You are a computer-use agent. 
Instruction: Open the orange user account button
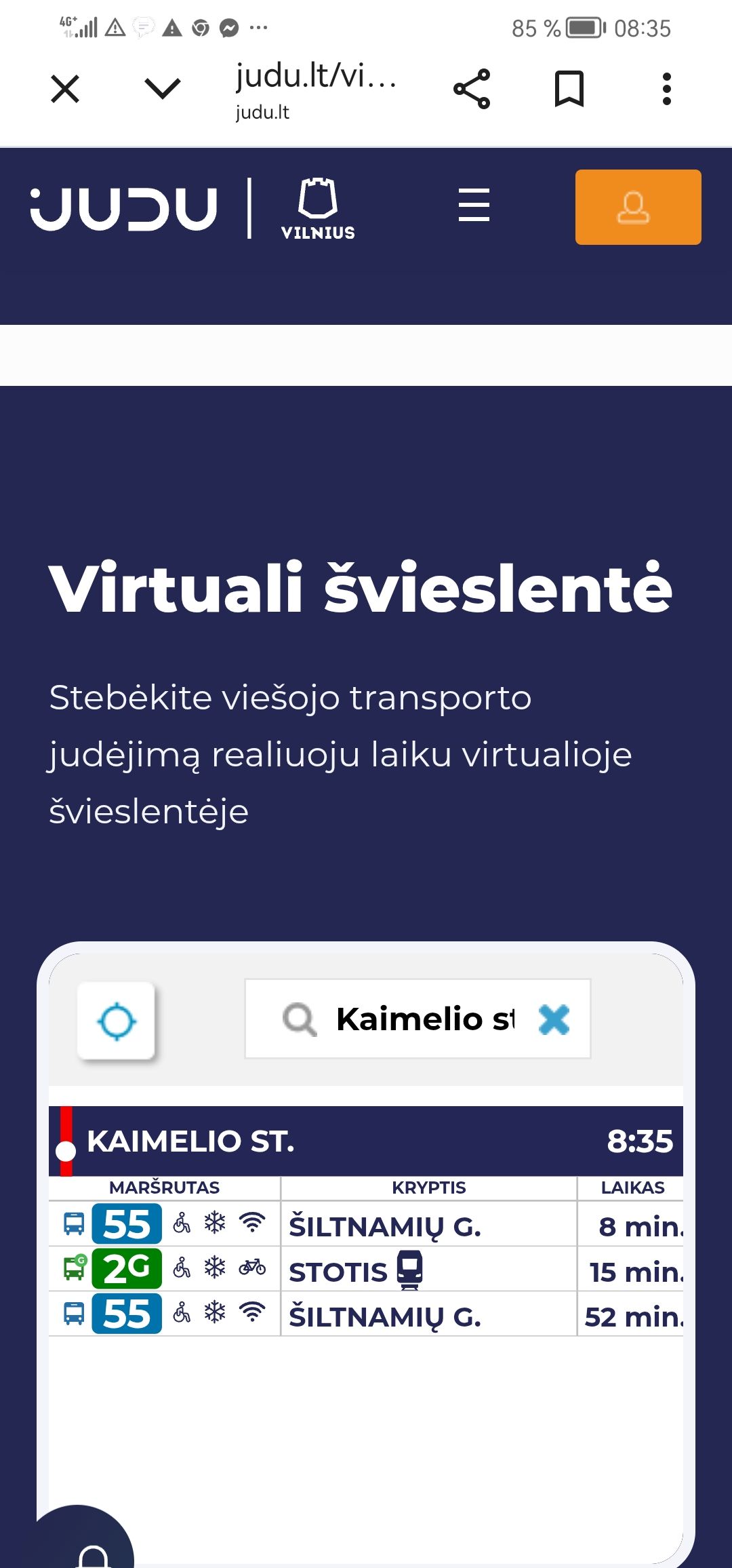pyautogui.click(x=638, y=207)
